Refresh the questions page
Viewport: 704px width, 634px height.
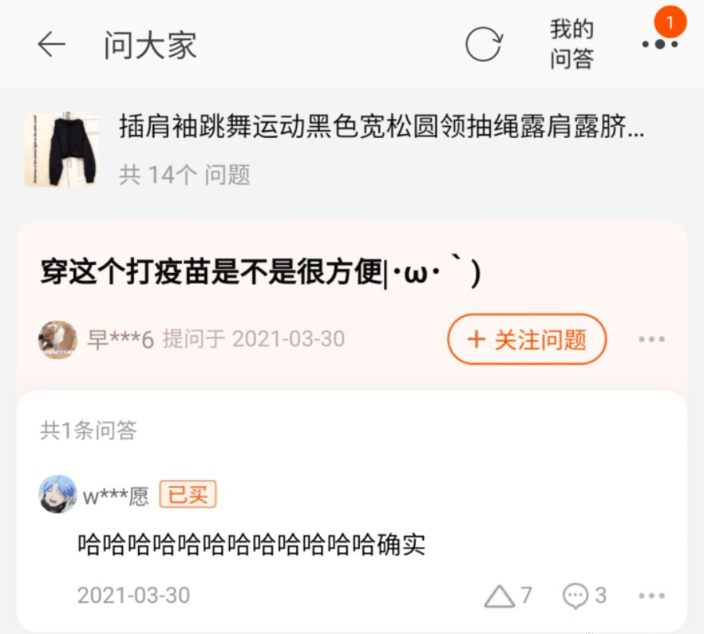484,45
